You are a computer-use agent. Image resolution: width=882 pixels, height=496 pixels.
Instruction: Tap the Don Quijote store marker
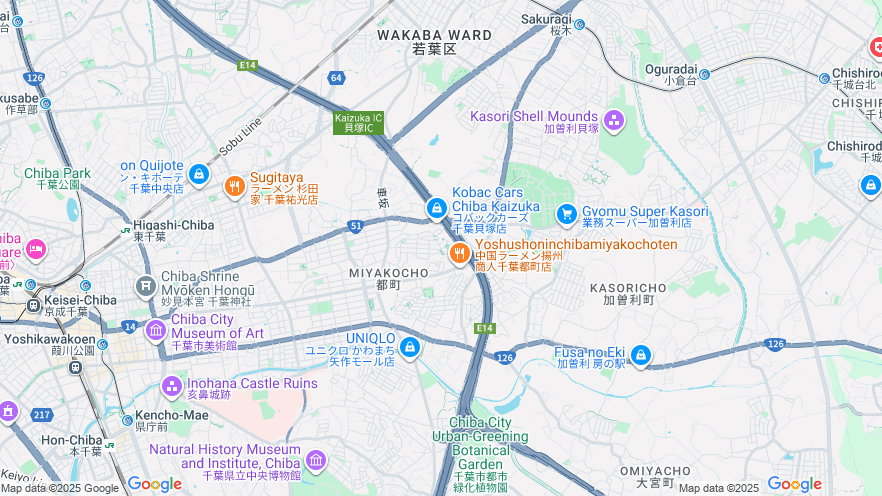(x=199, y=175)
